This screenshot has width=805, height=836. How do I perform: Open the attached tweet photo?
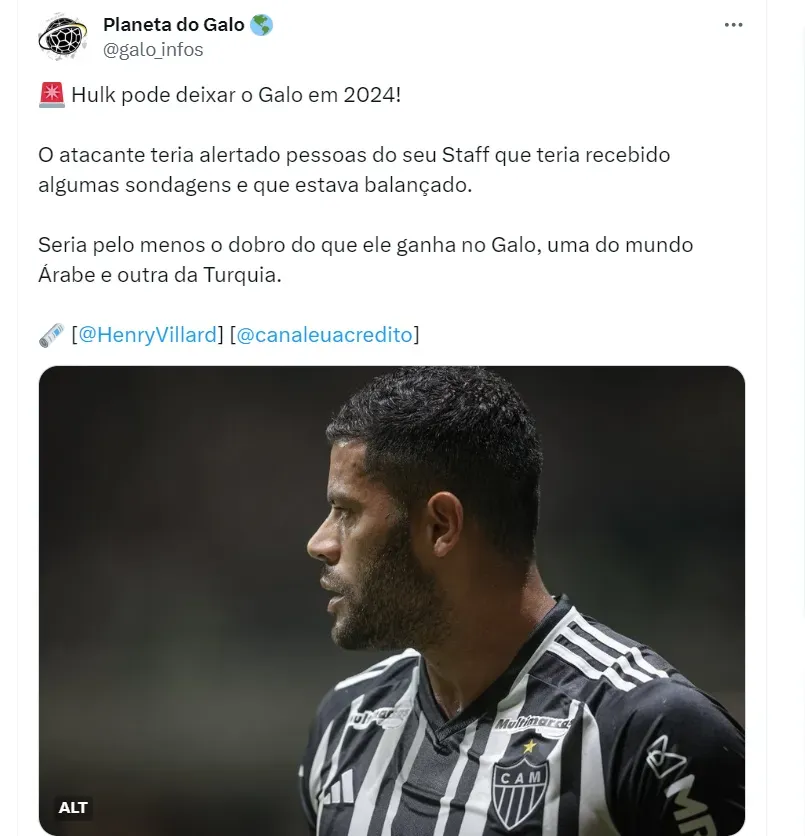pos(392,600)
